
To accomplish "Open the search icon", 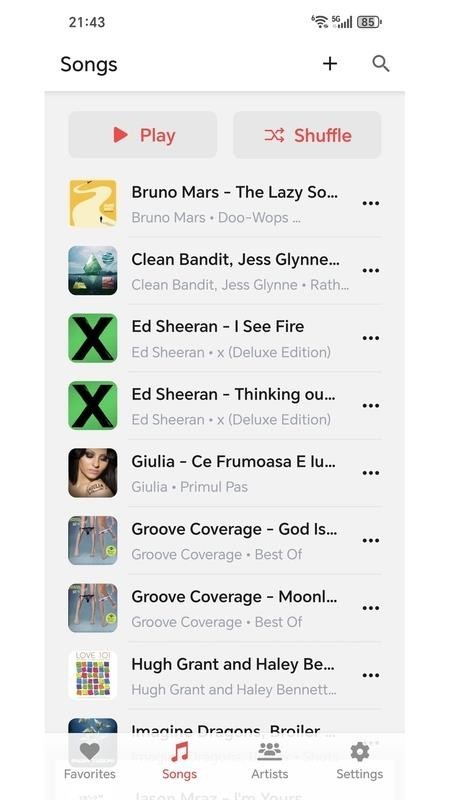I will [x=381, y=64].
